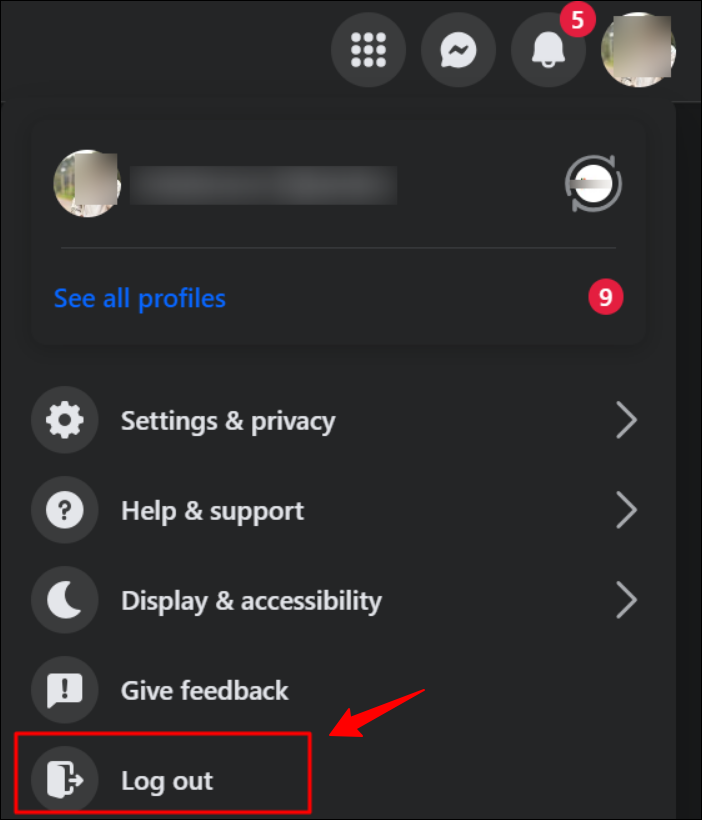The width and height of the screenshot is (702, 820).
Task: Open See all profiles
Action: [140, 298]
